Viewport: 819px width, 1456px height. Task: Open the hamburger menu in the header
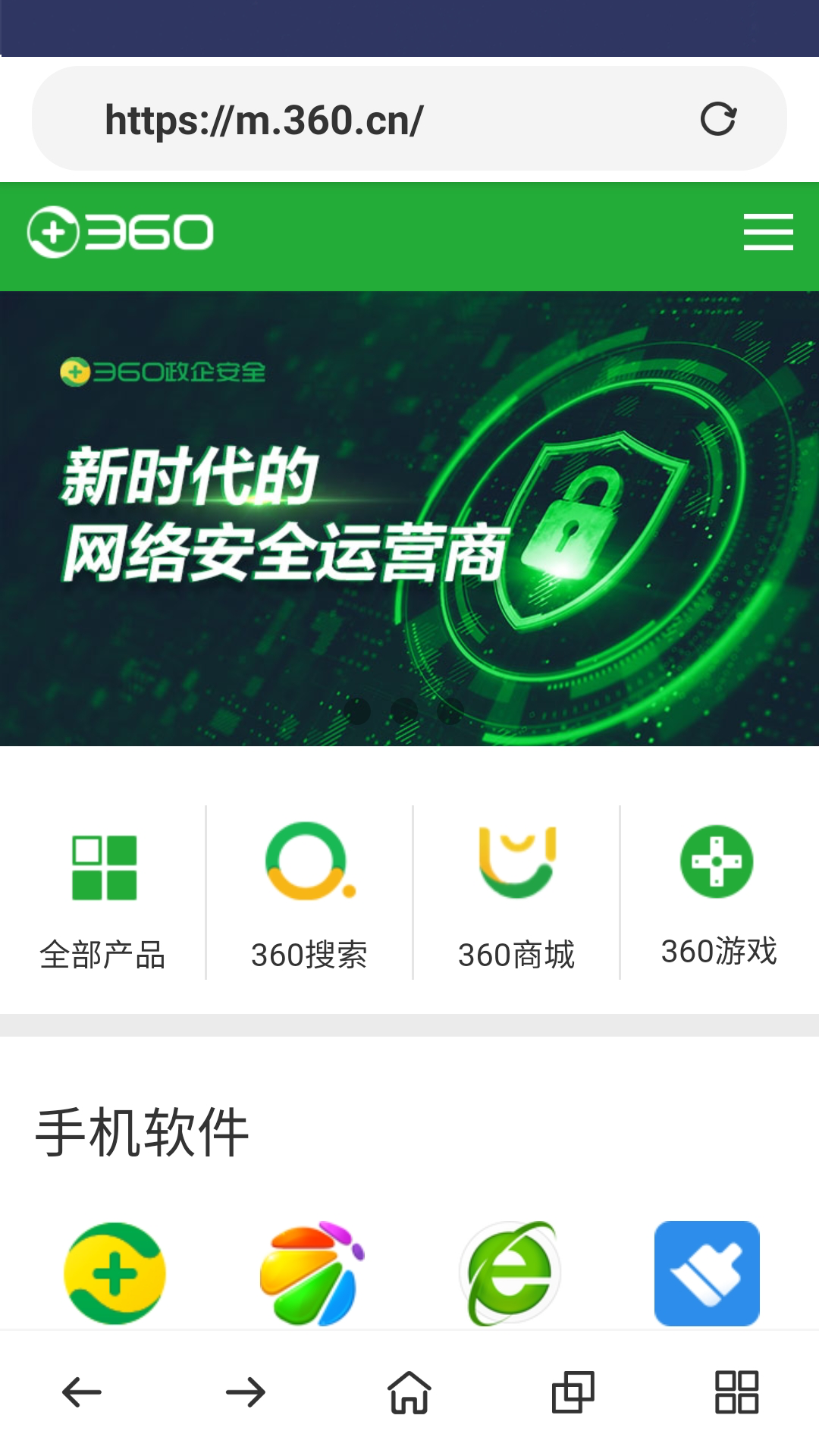(769, 234)
